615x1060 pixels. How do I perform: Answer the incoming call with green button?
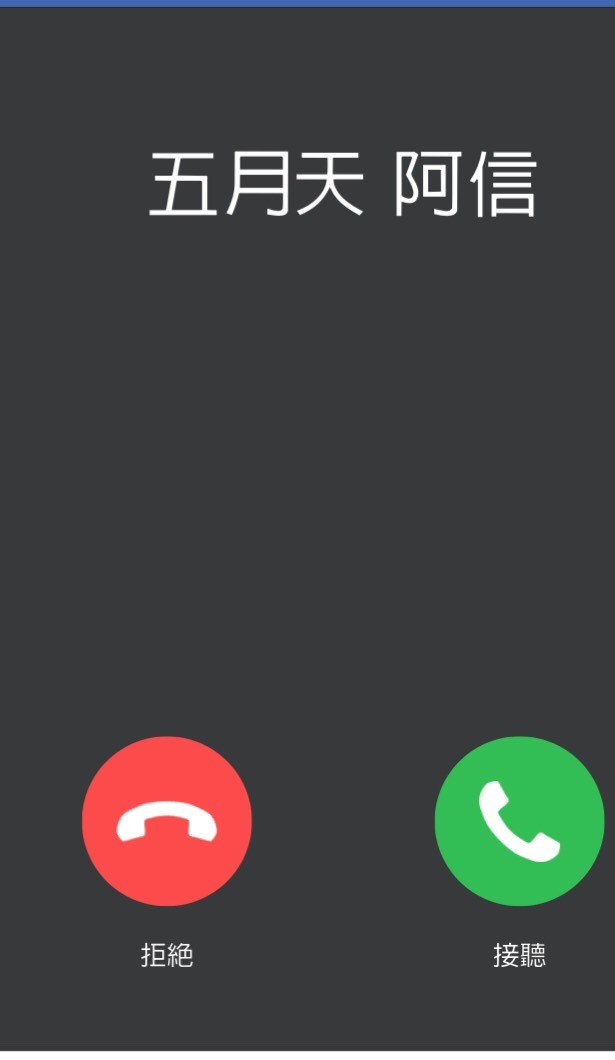click(519, 821)
